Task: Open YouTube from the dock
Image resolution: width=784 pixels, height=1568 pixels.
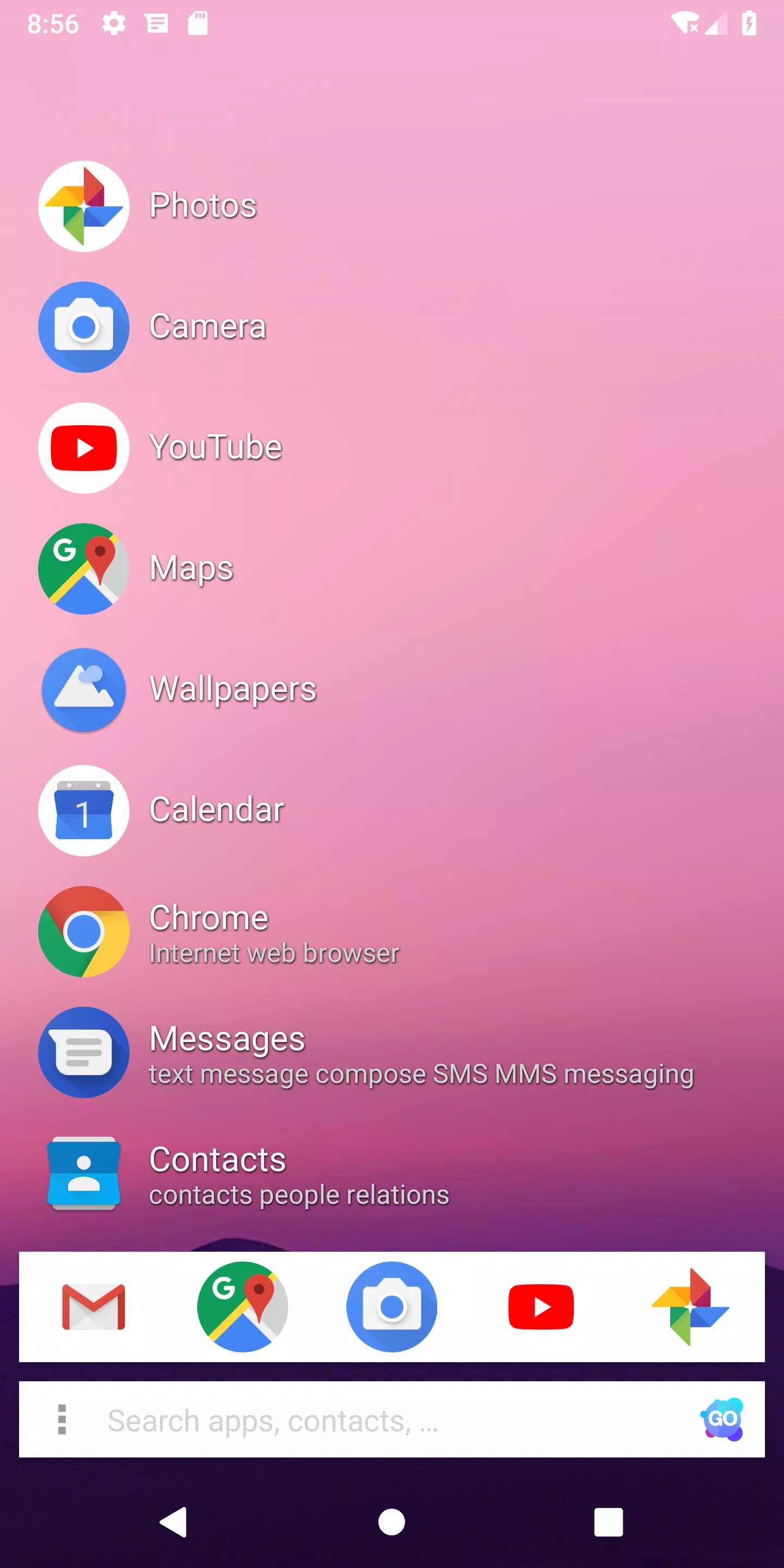Action: (541, 1306)
